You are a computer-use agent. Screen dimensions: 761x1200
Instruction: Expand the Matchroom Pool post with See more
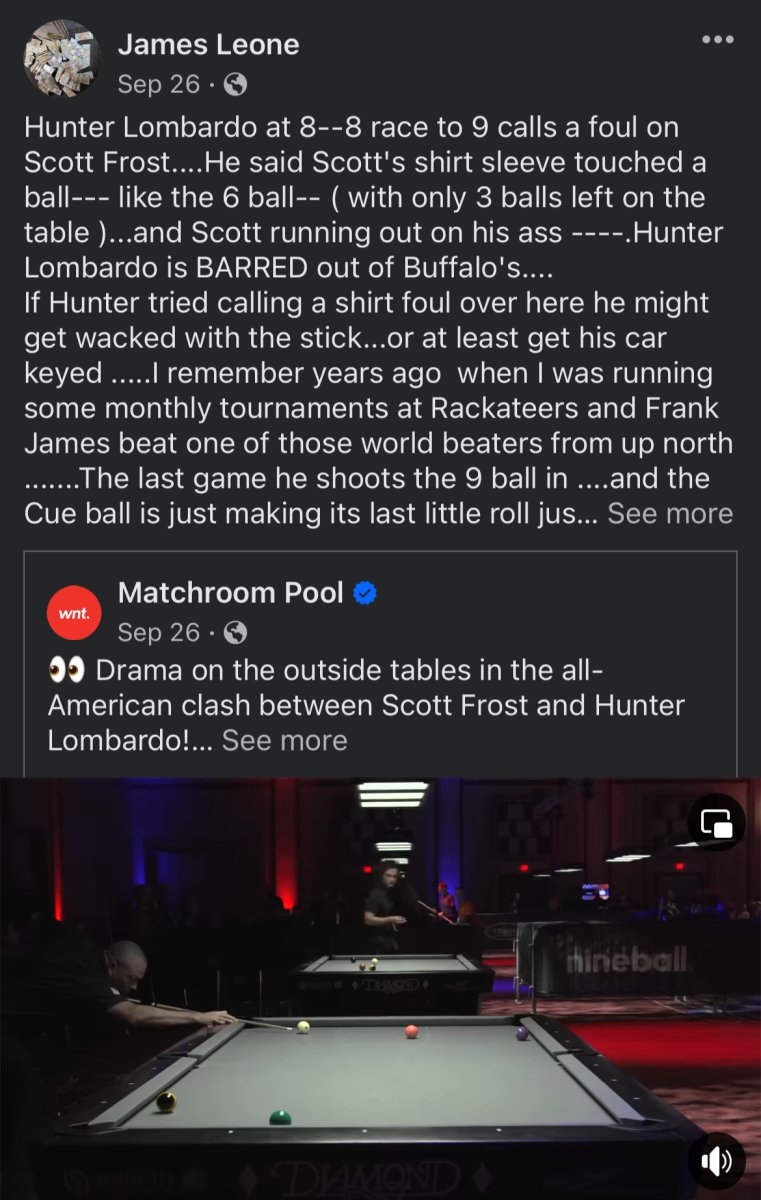(284, 741)
